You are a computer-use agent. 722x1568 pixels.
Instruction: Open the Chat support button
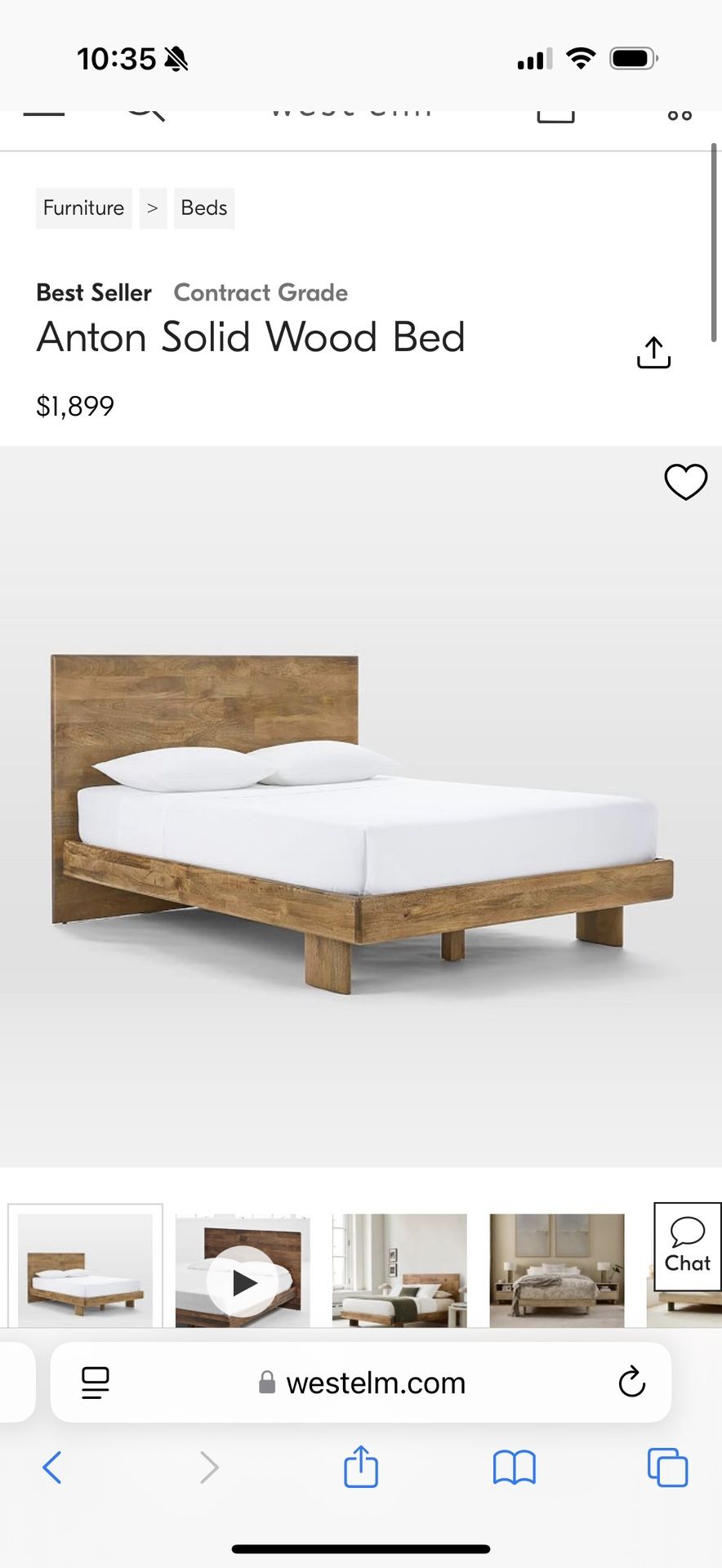(687, 1246)
